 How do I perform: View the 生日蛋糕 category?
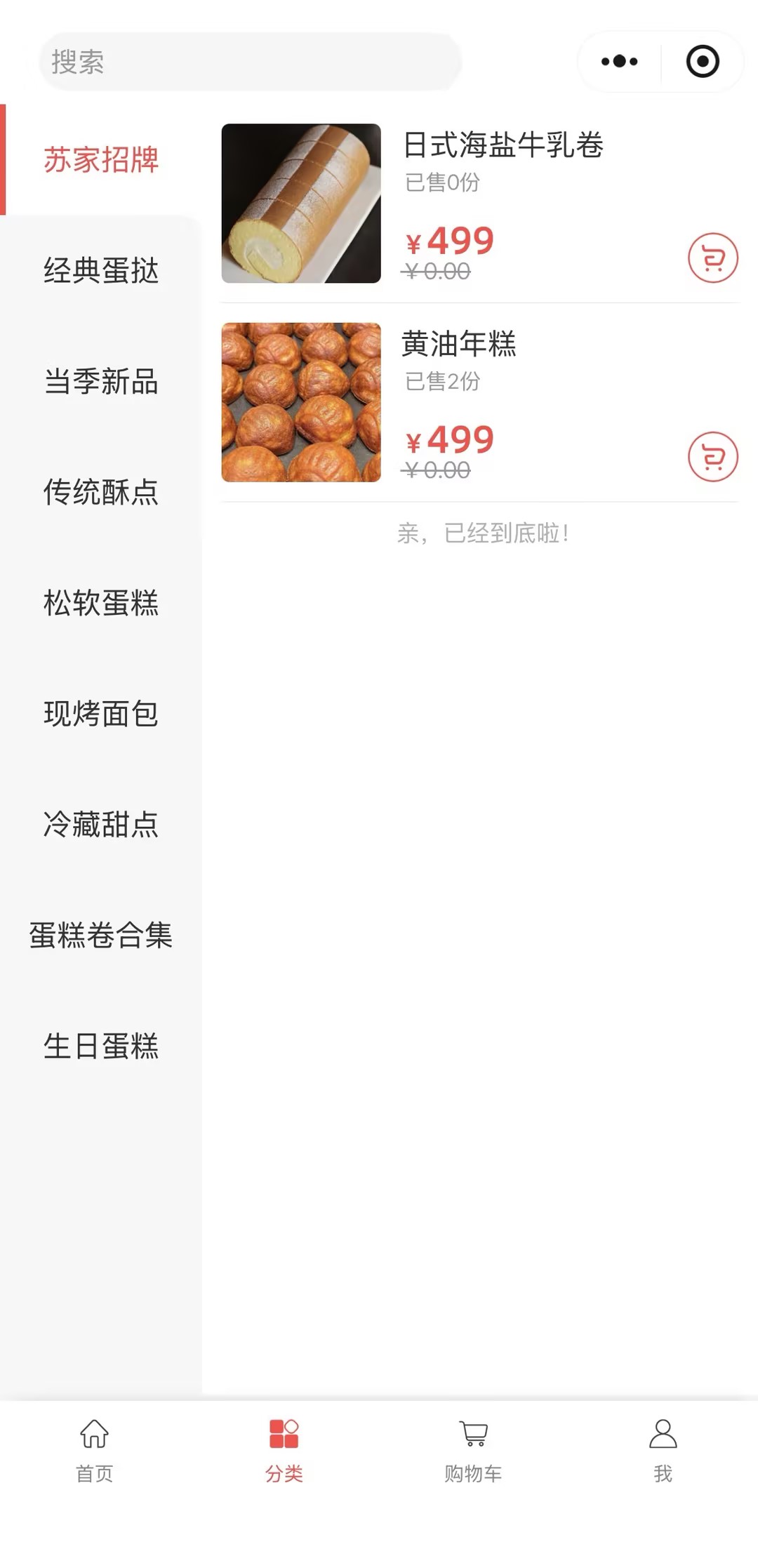click(101, 1047)
